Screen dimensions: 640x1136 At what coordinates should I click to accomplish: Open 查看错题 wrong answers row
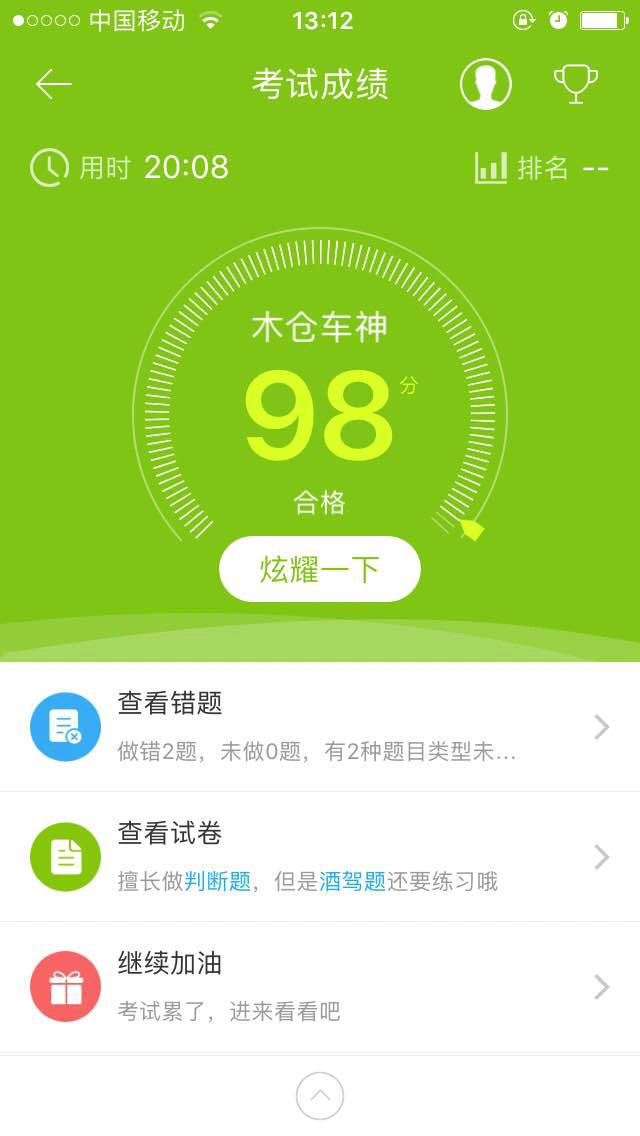coord(320,727)
